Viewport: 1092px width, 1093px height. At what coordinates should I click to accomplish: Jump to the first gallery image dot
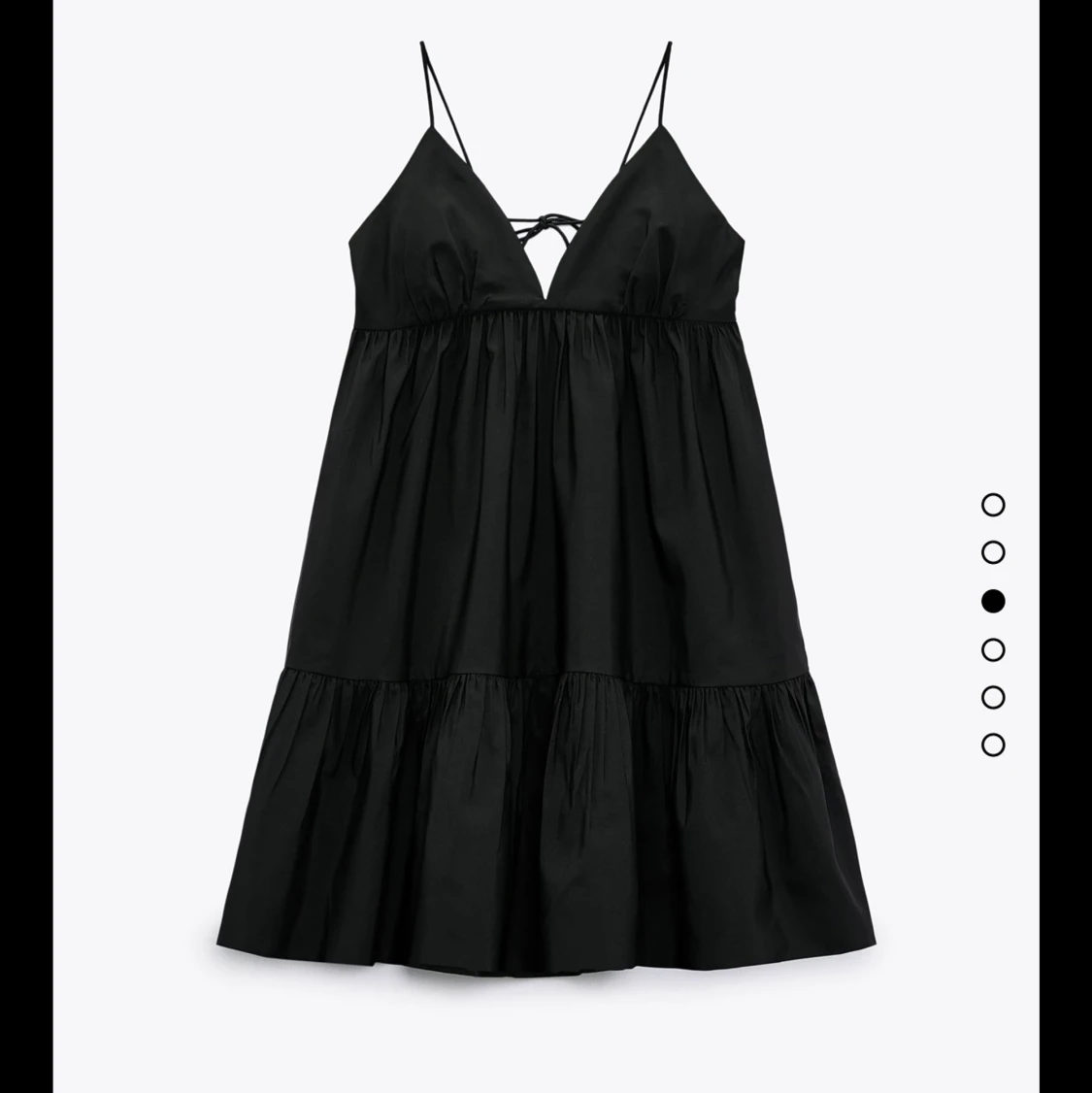992,505
